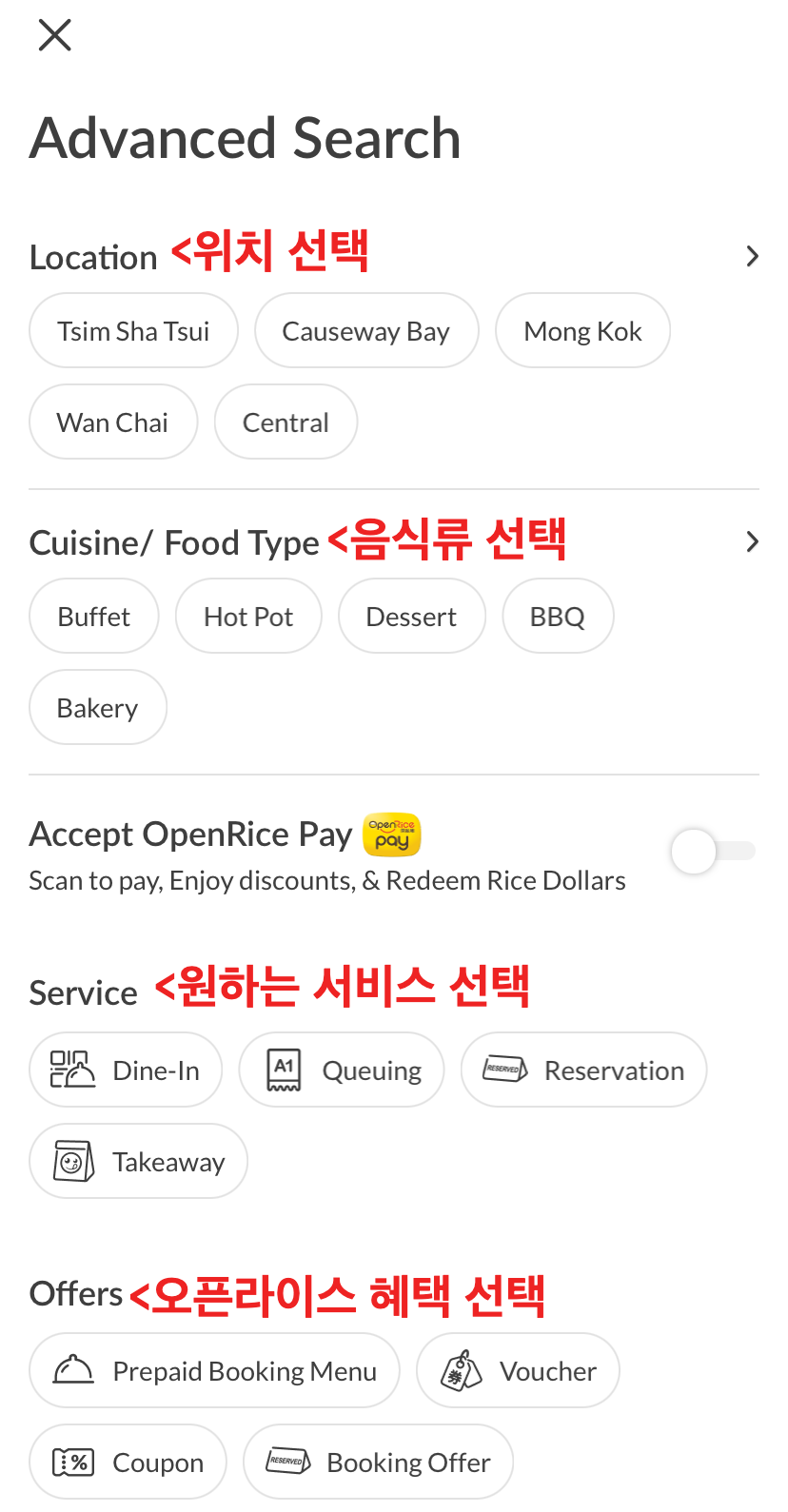Select the Hot Pot chip
The image size is (788, 1512).
[x=248, y=617]
